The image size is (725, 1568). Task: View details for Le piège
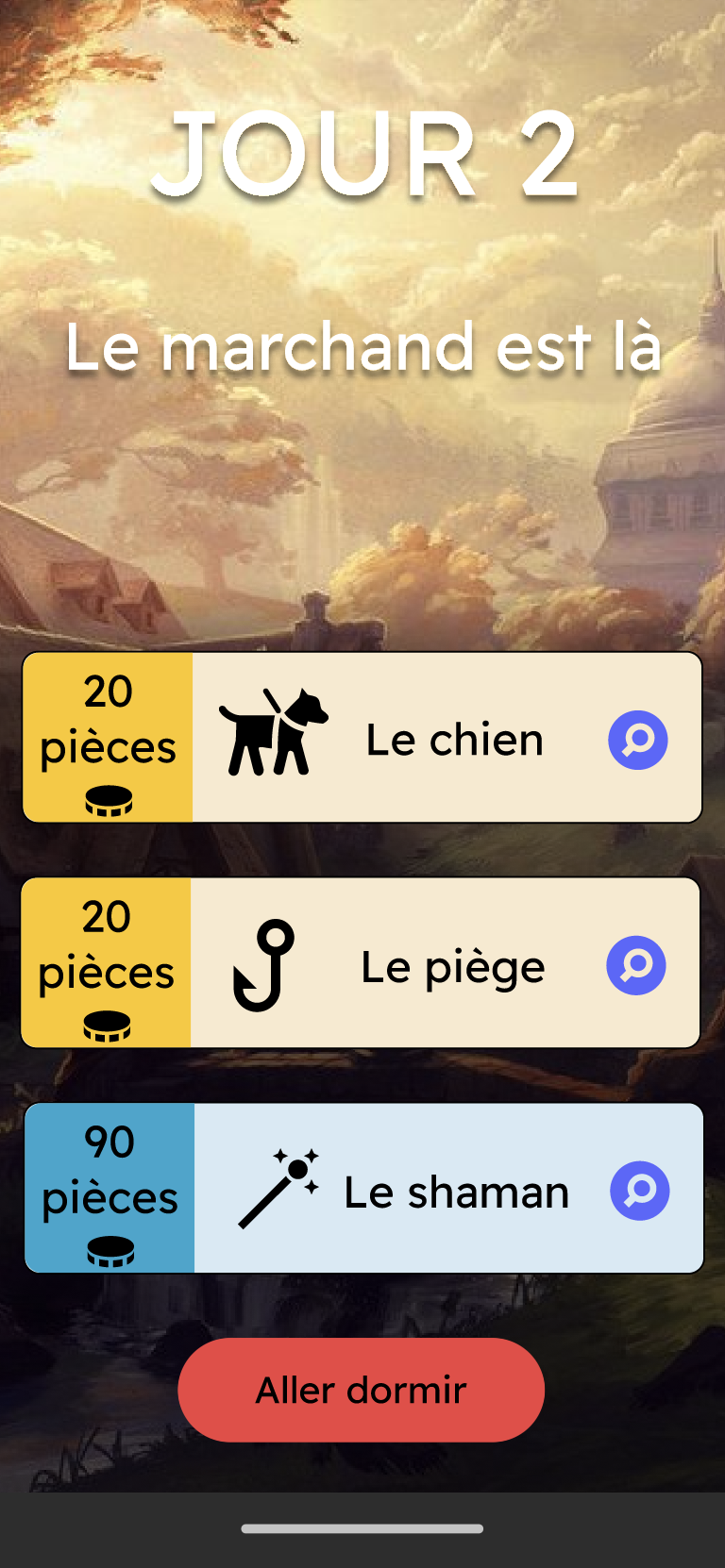pos(636,965)
